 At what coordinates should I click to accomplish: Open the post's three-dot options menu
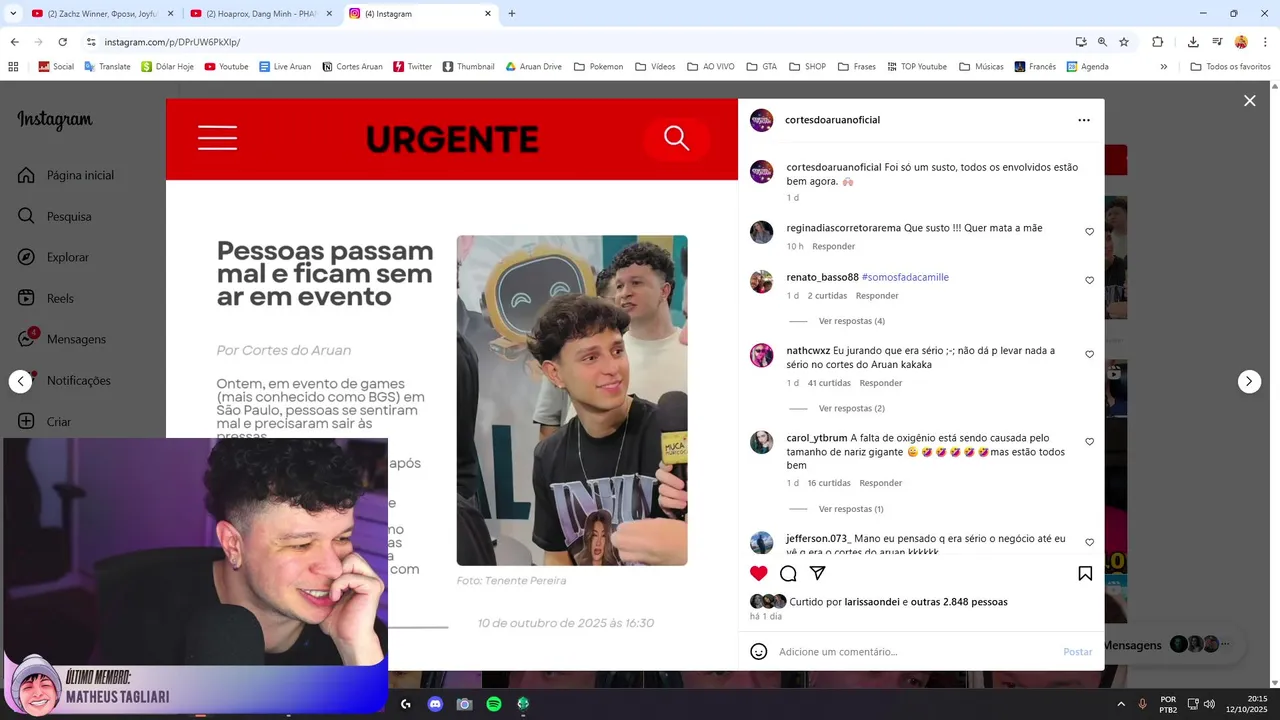pyautogui.click(x=1084, y=120)
